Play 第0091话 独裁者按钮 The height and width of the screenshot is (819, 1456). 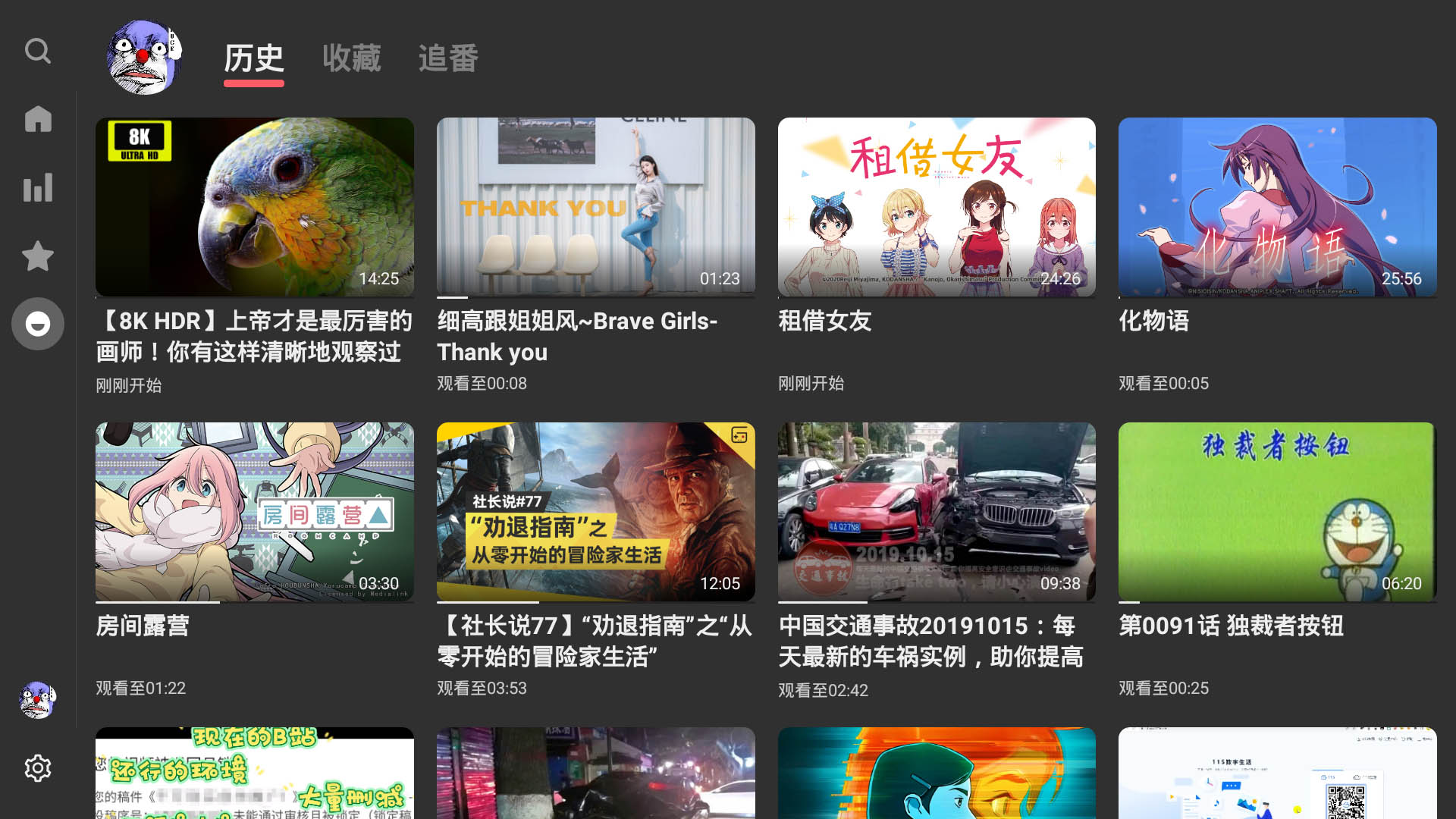[x=1277, y=512]
